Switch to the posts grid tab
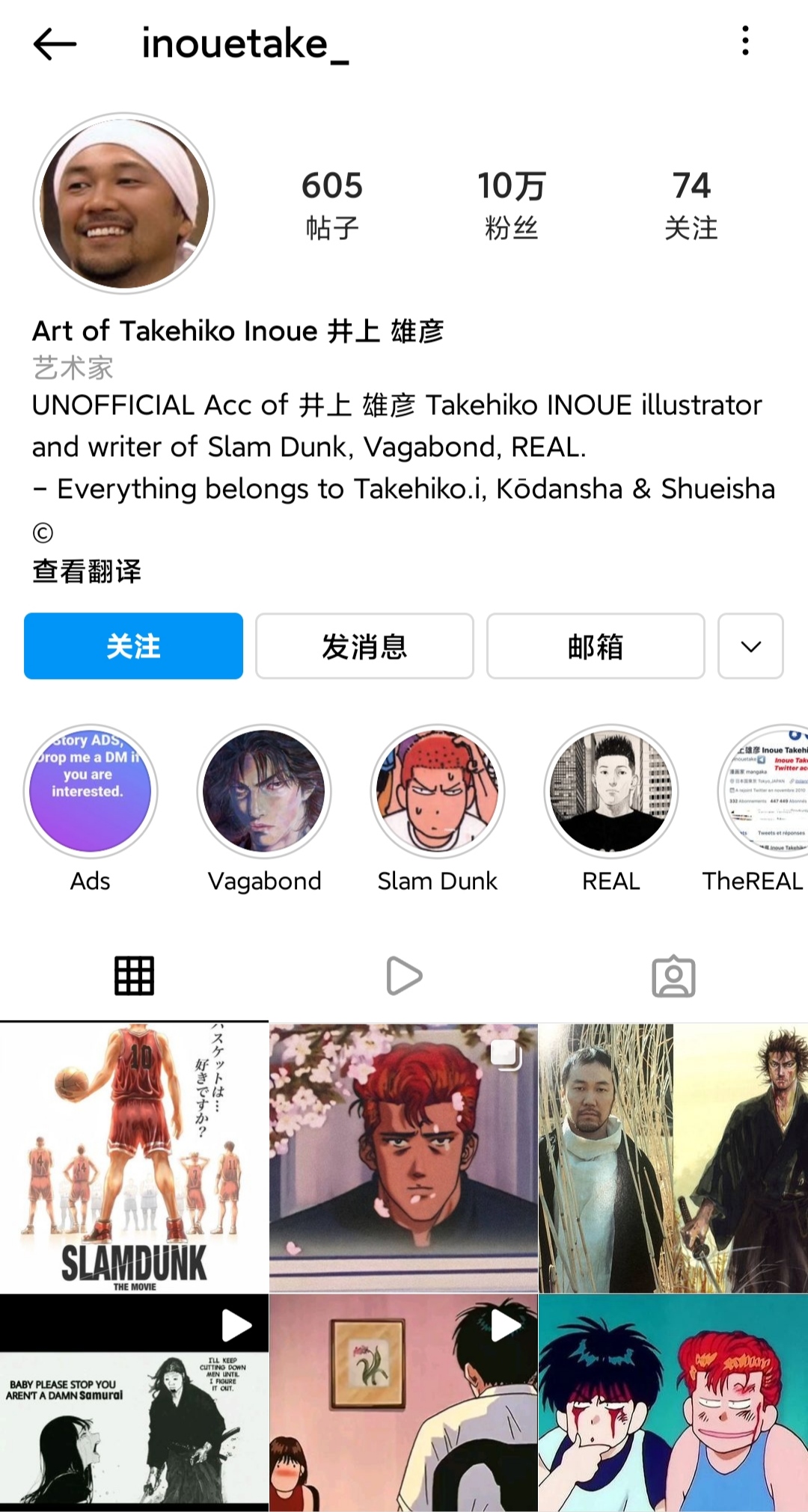 tap(134, 976)
